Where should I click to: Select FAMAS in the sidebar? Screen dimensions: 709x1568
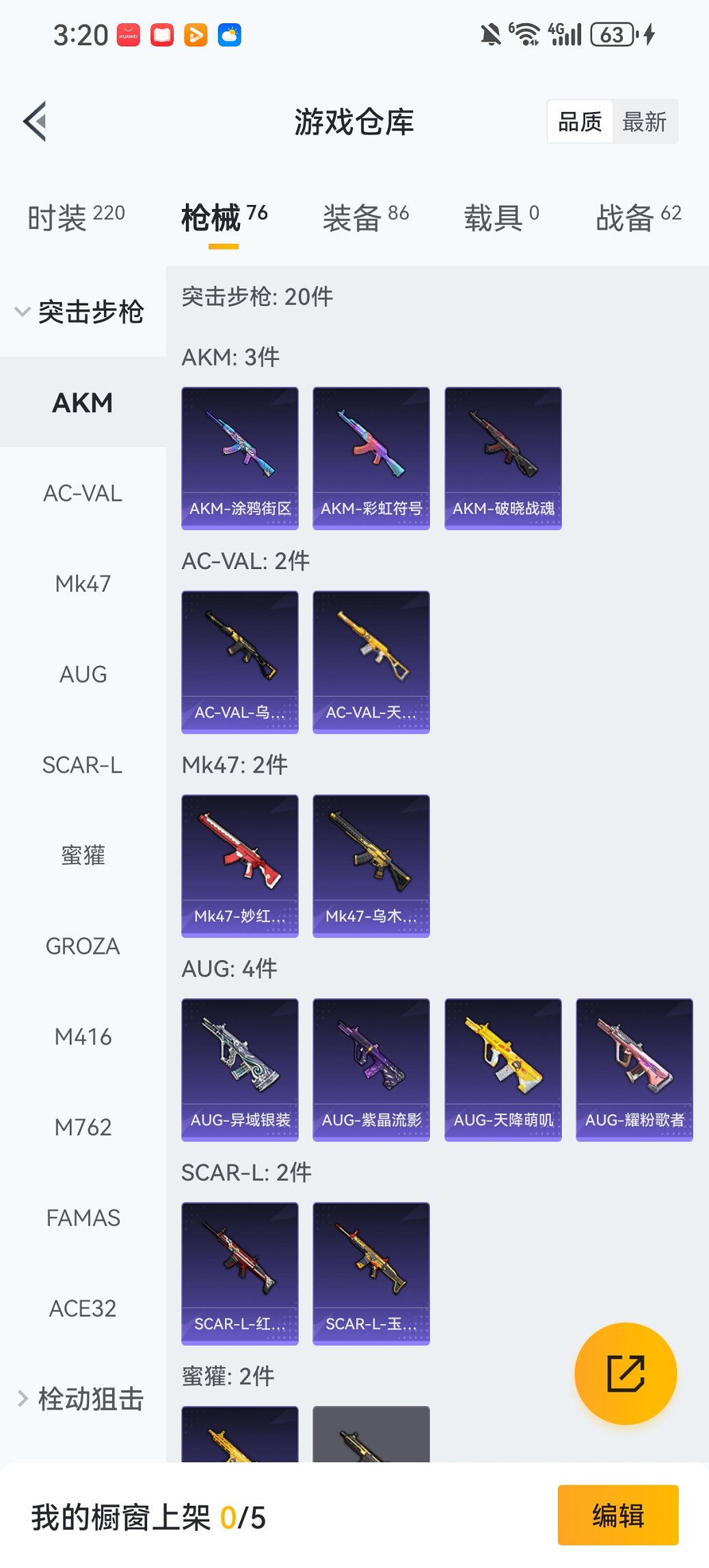pos(83,1218)
